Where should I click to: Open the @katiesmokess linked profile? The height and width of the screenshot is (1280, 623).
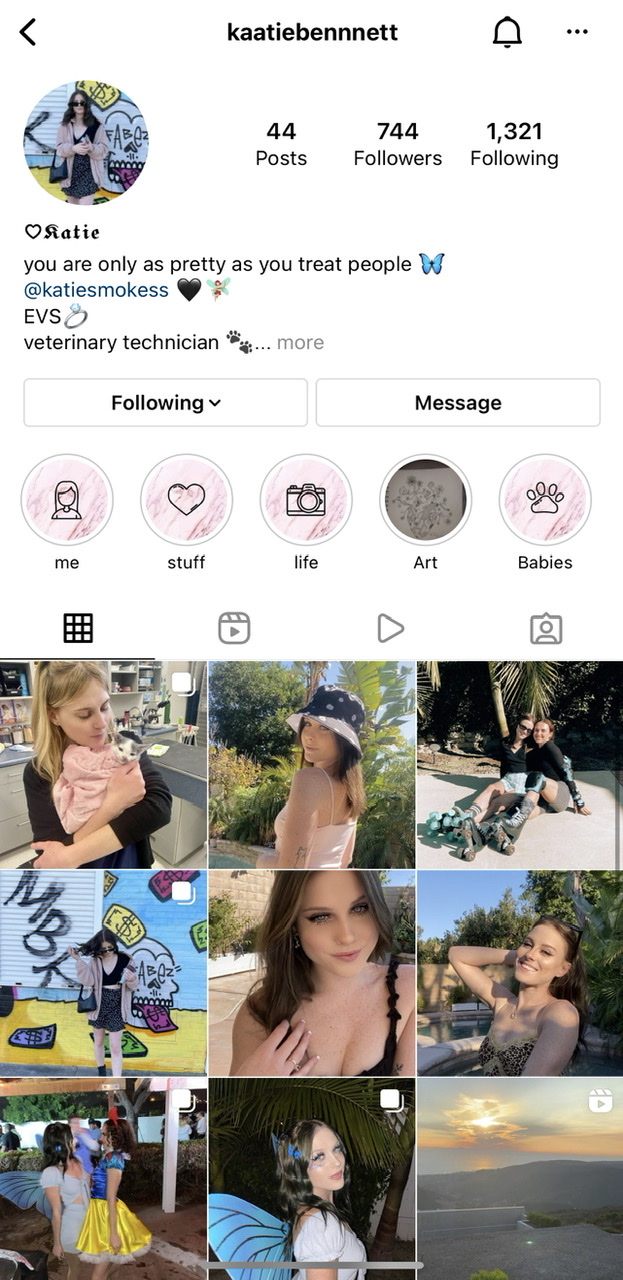coord(96,290)
